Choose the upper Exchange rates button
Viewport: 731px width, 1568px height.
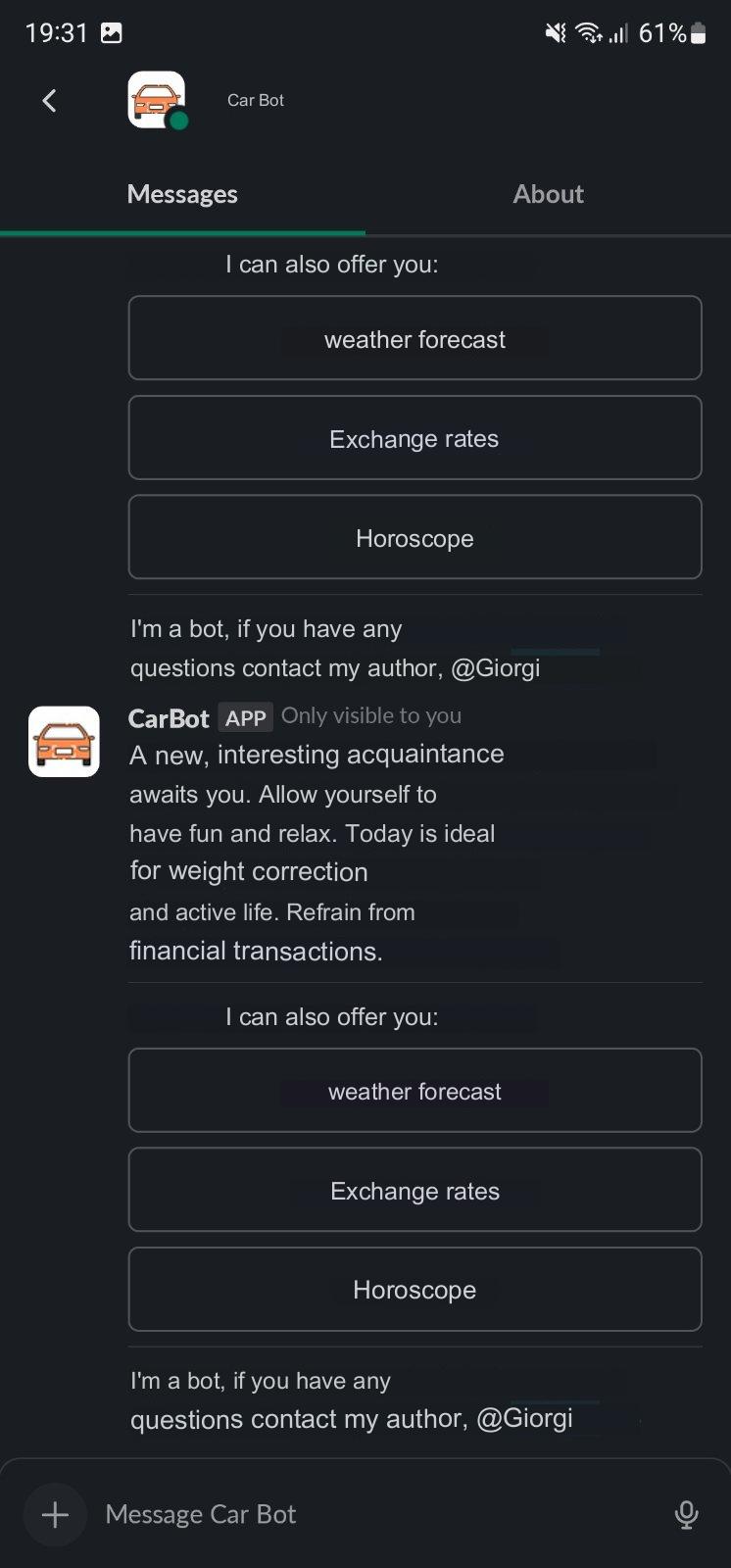coord(414,438)
